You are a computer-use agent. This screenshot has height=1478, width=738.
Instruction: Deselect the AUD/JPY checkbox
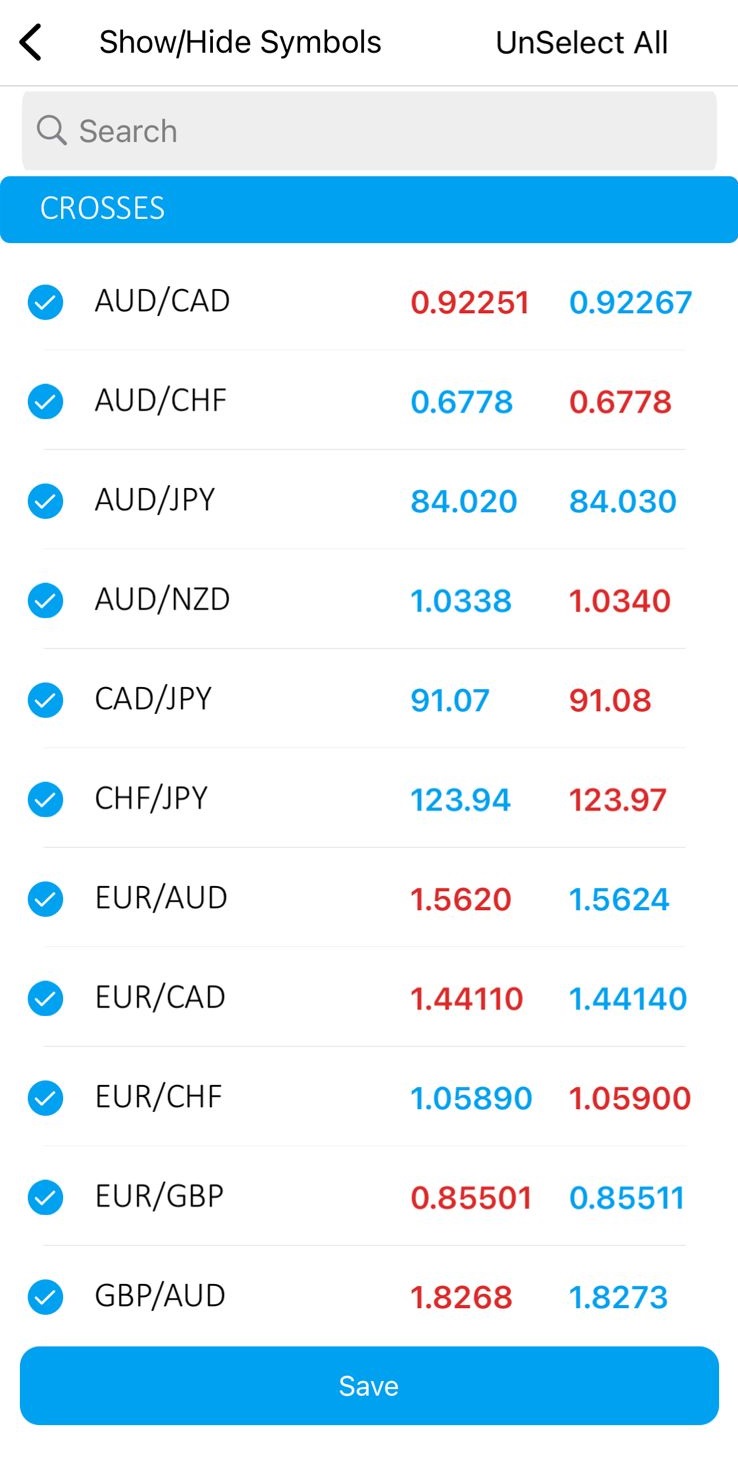[x=45, y=500]
